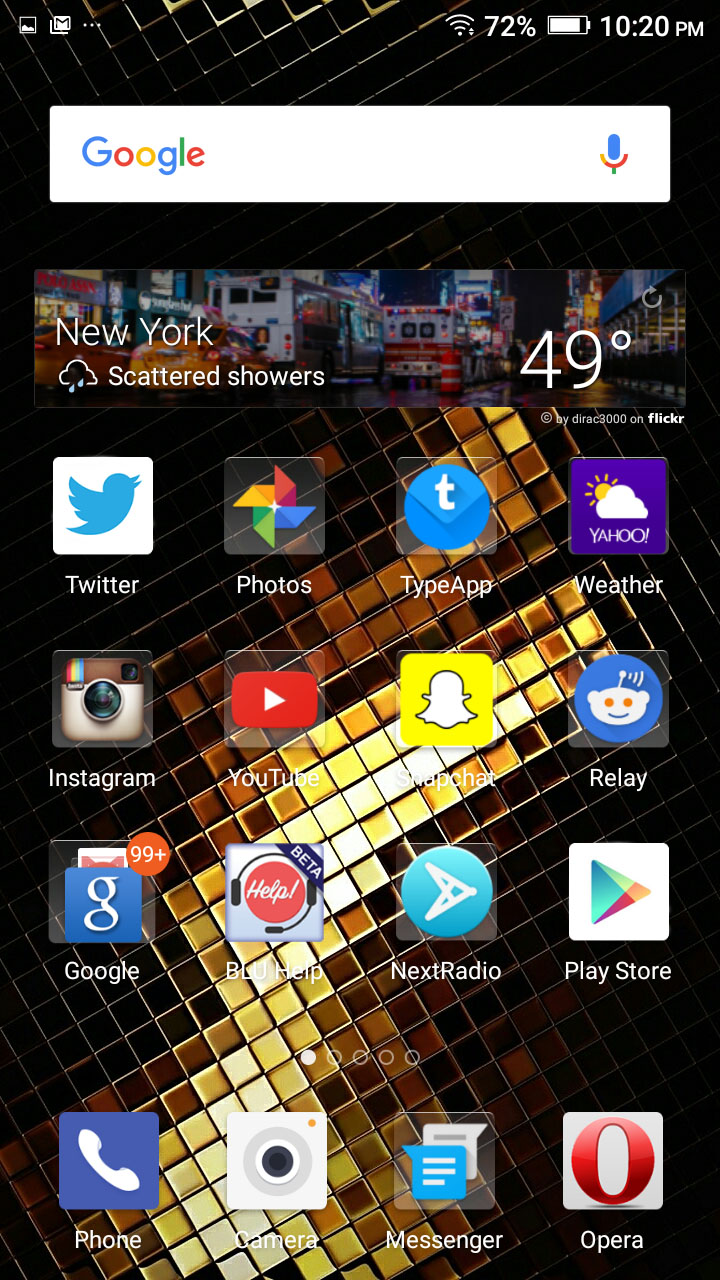Launch the Opera browser
The image size is (720, 1280).
point(612,1161)
